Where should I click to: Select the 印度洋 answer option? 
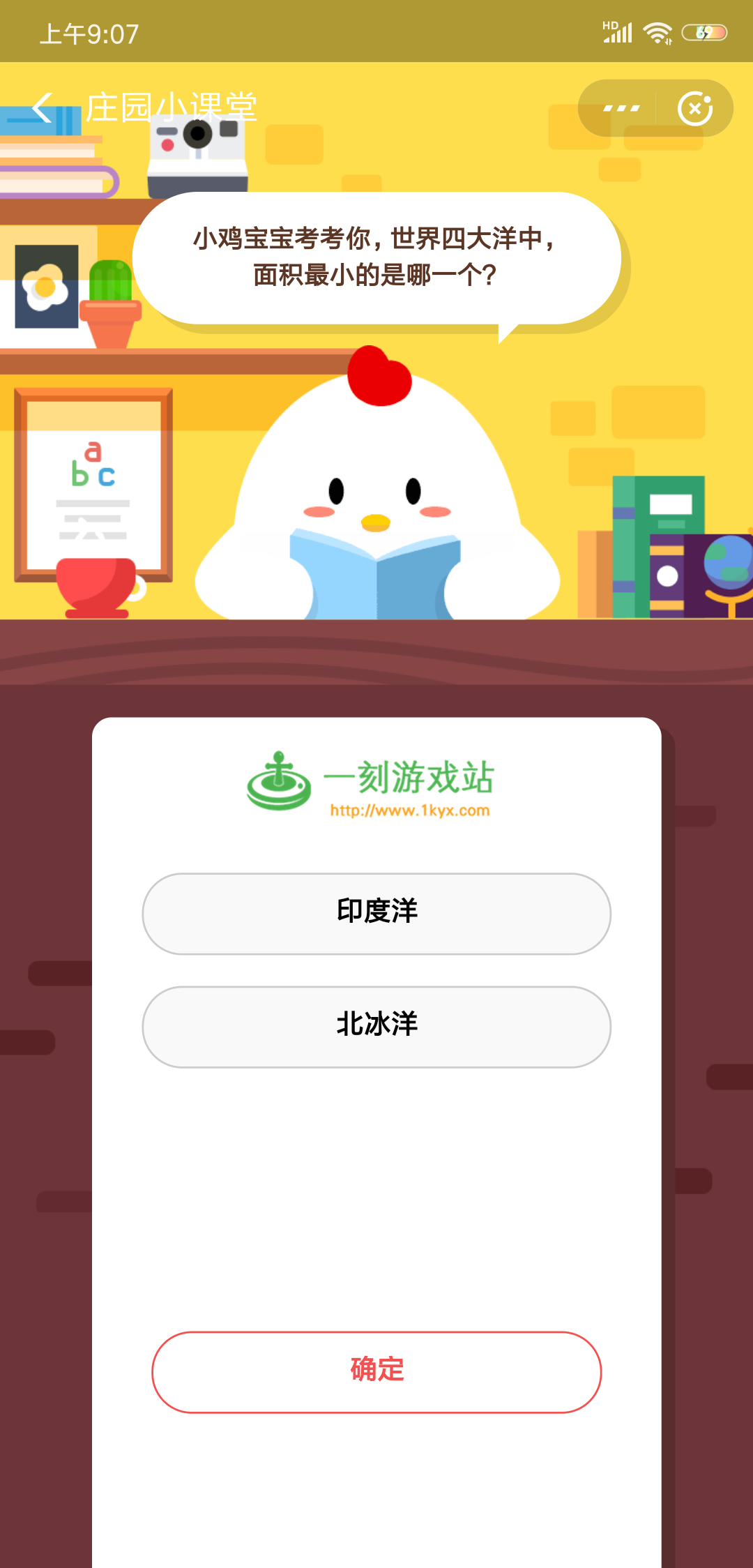pyautogui.click(x=376, y=914)
